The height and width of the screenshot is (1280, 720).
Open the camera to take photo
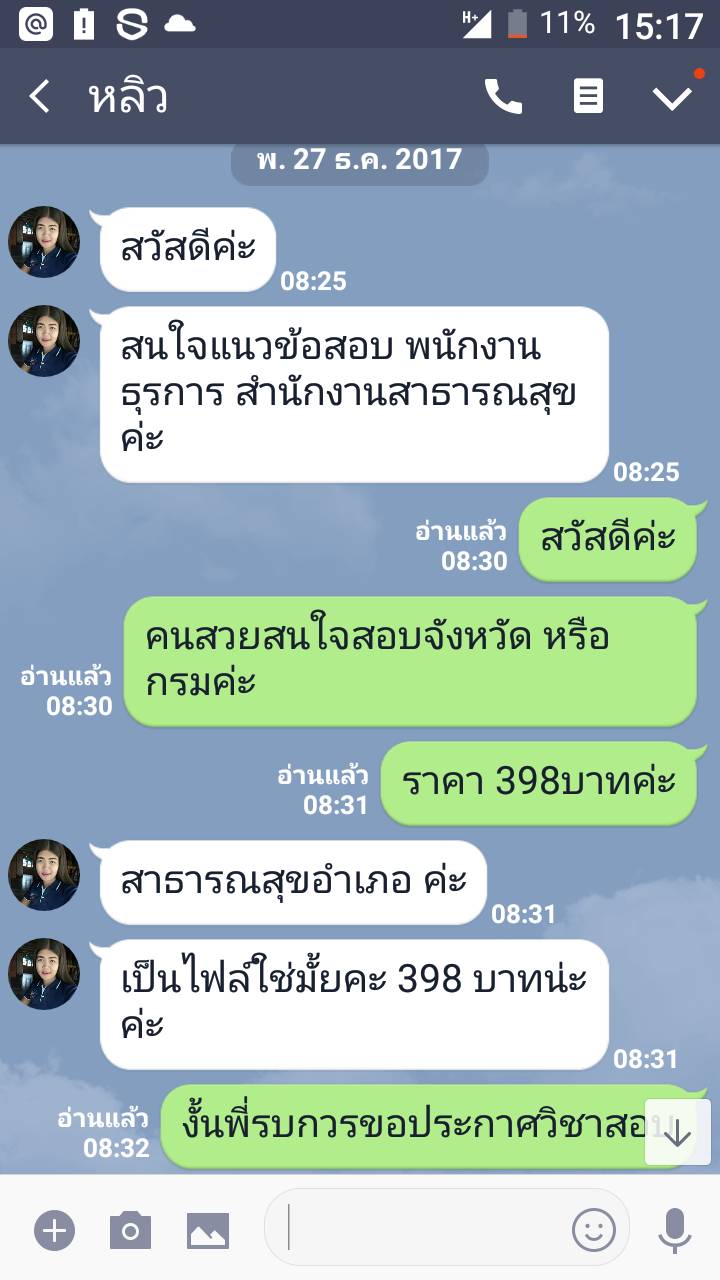point(130,1230)
